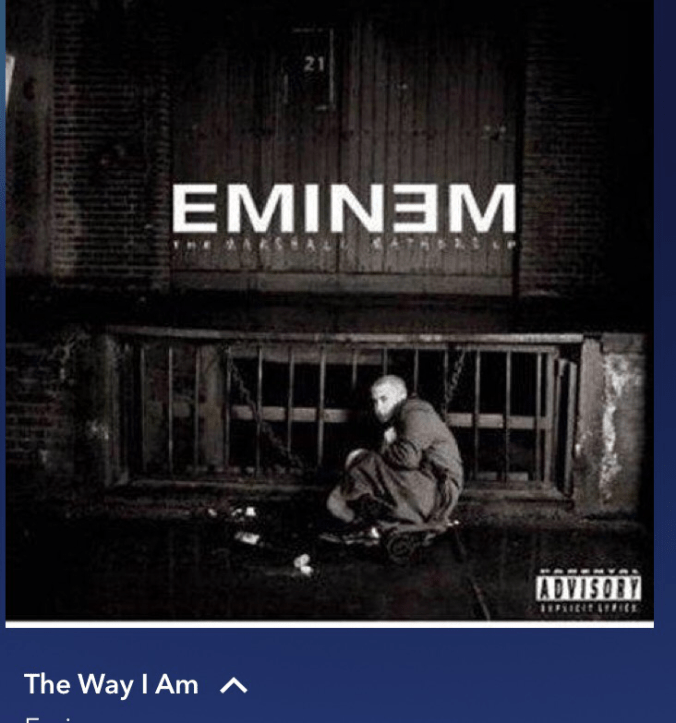676x723 pixels.
Task: Tap the Marshall Mathers LP album artwork
Action: click(x=329, y=310)
